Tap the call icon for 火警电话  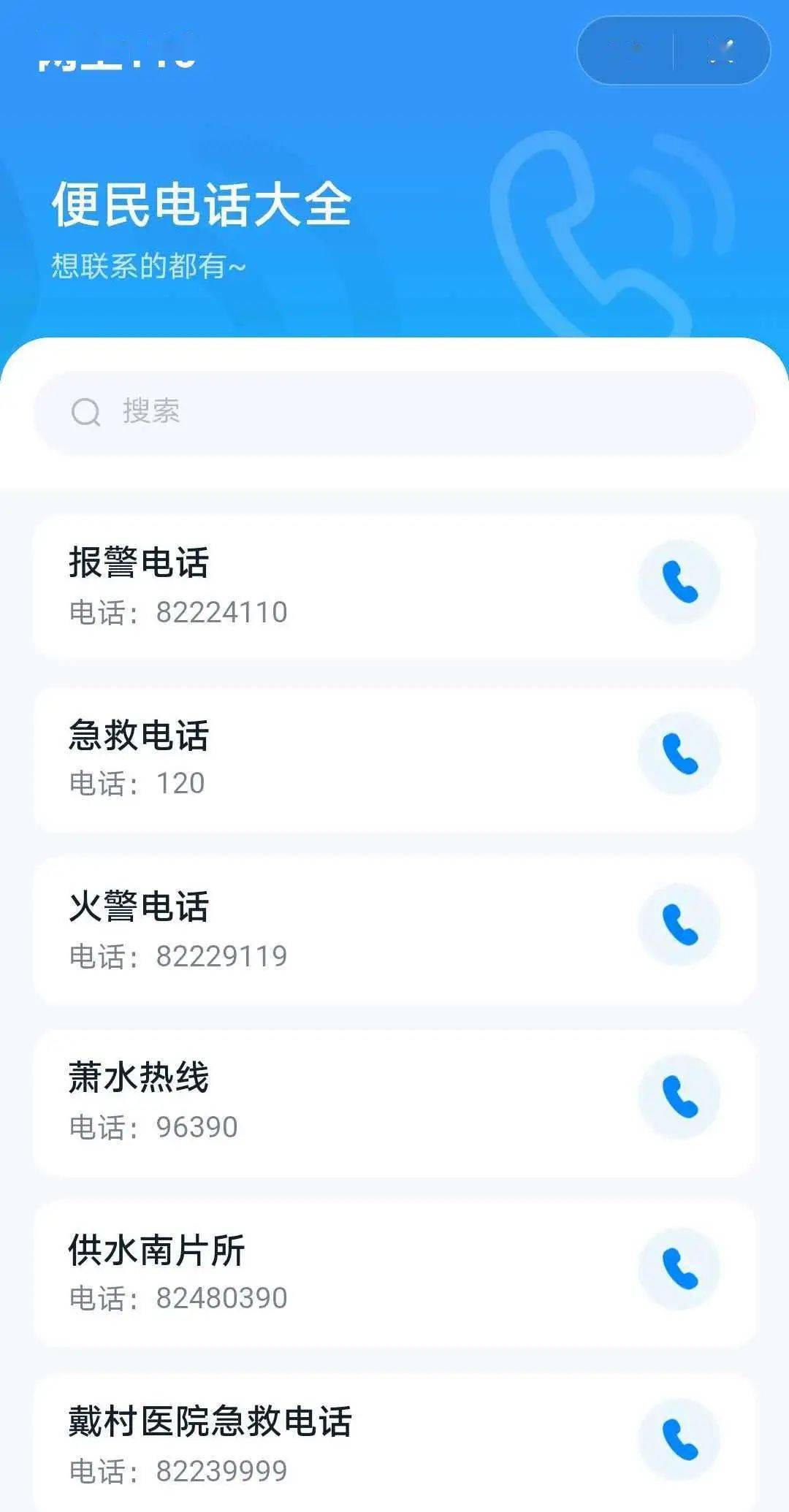(680, 924)
